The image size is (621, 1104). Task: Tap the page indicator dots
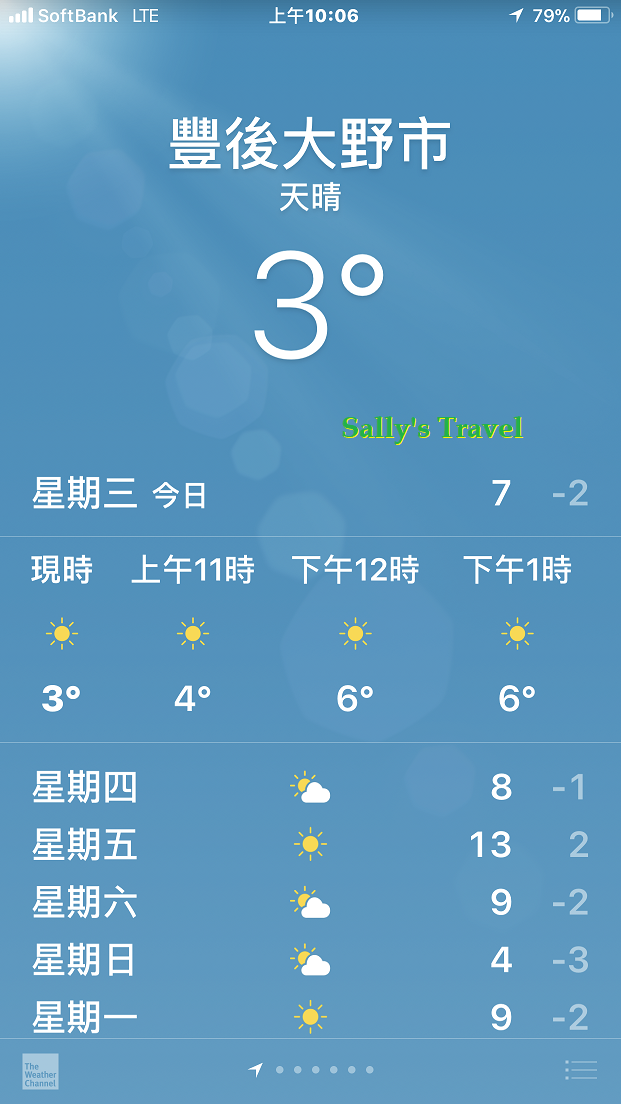click(x=311, y=1070)
